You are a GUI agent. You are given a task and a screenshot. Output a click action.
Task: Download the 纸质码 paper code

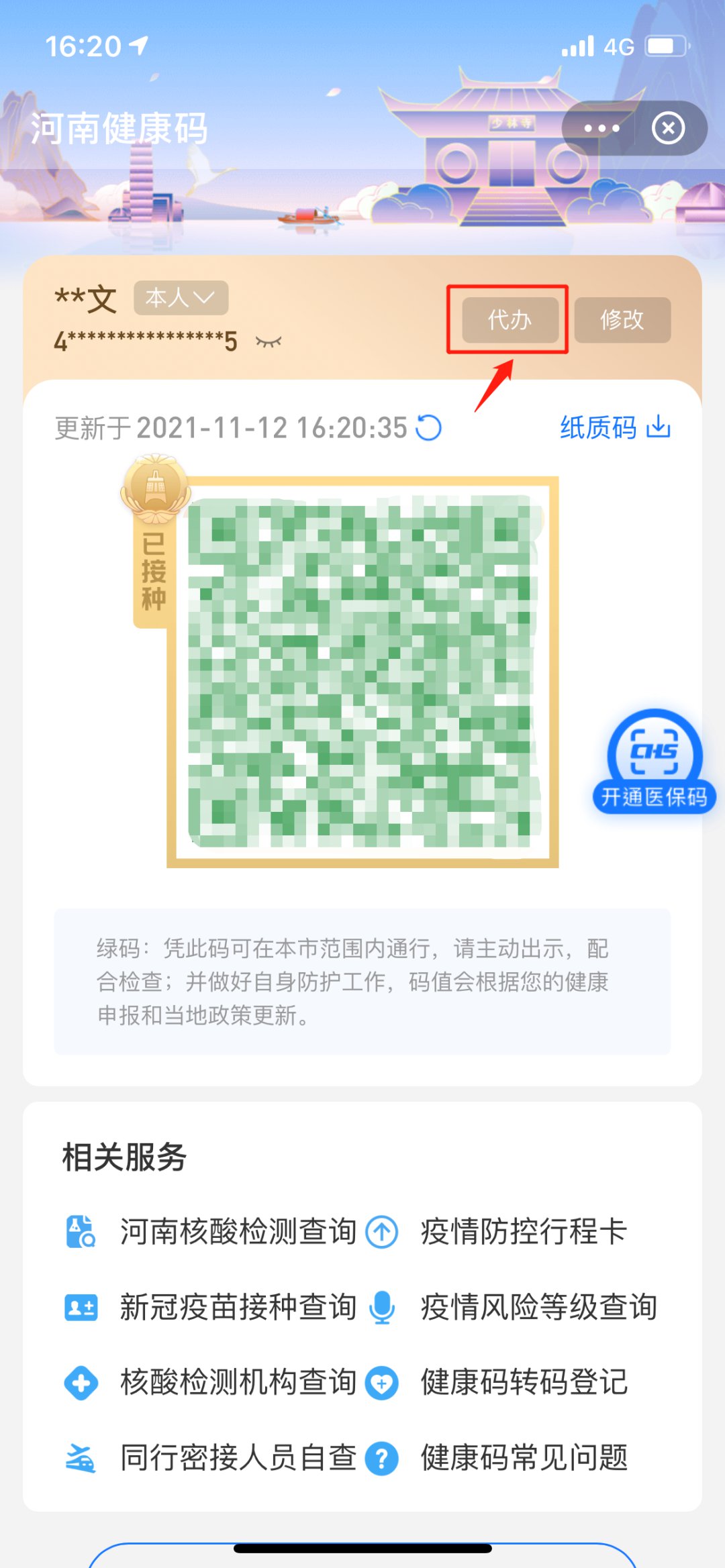pos(615,427)
